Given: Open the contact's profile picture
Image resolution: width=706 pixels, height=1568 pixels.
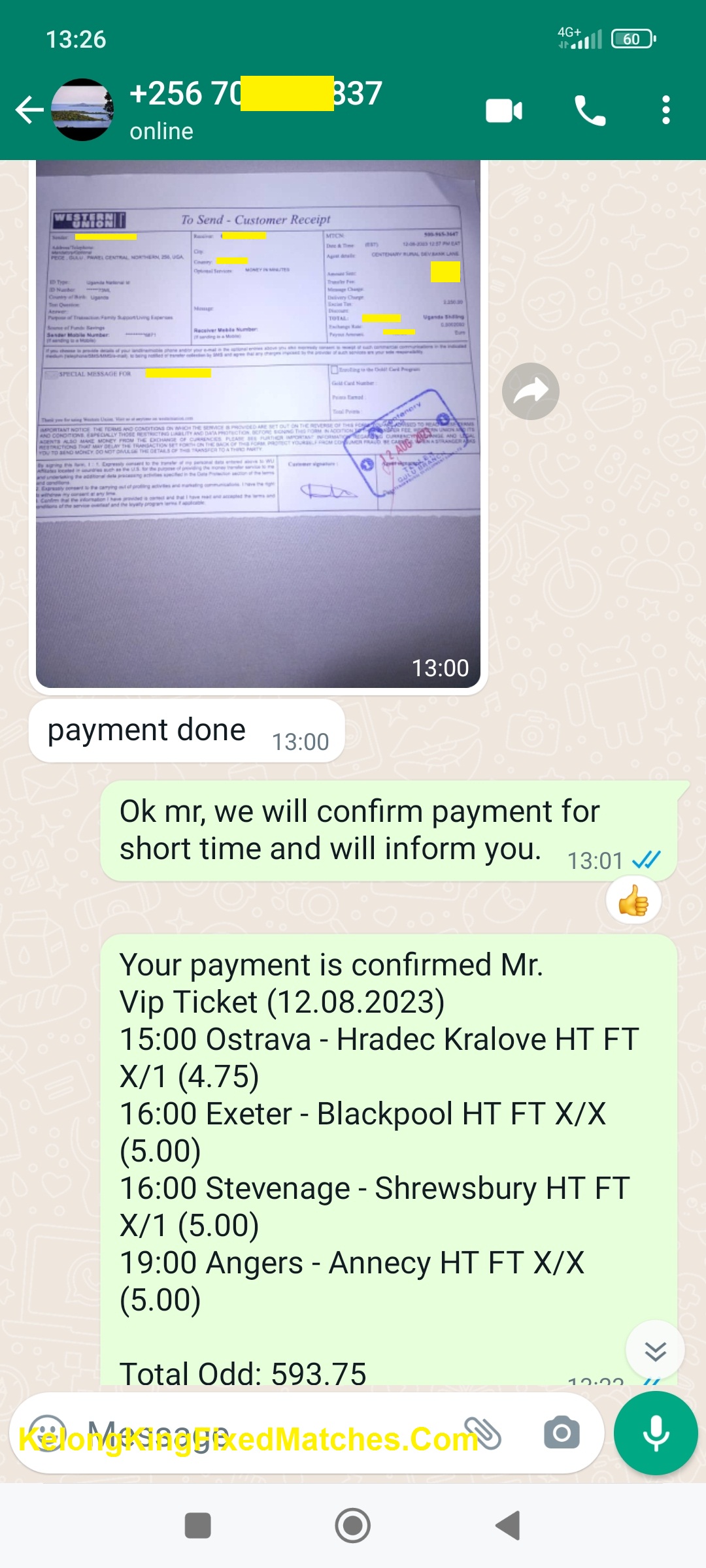Looking at the screenshot, I should (x=82, y=110).
